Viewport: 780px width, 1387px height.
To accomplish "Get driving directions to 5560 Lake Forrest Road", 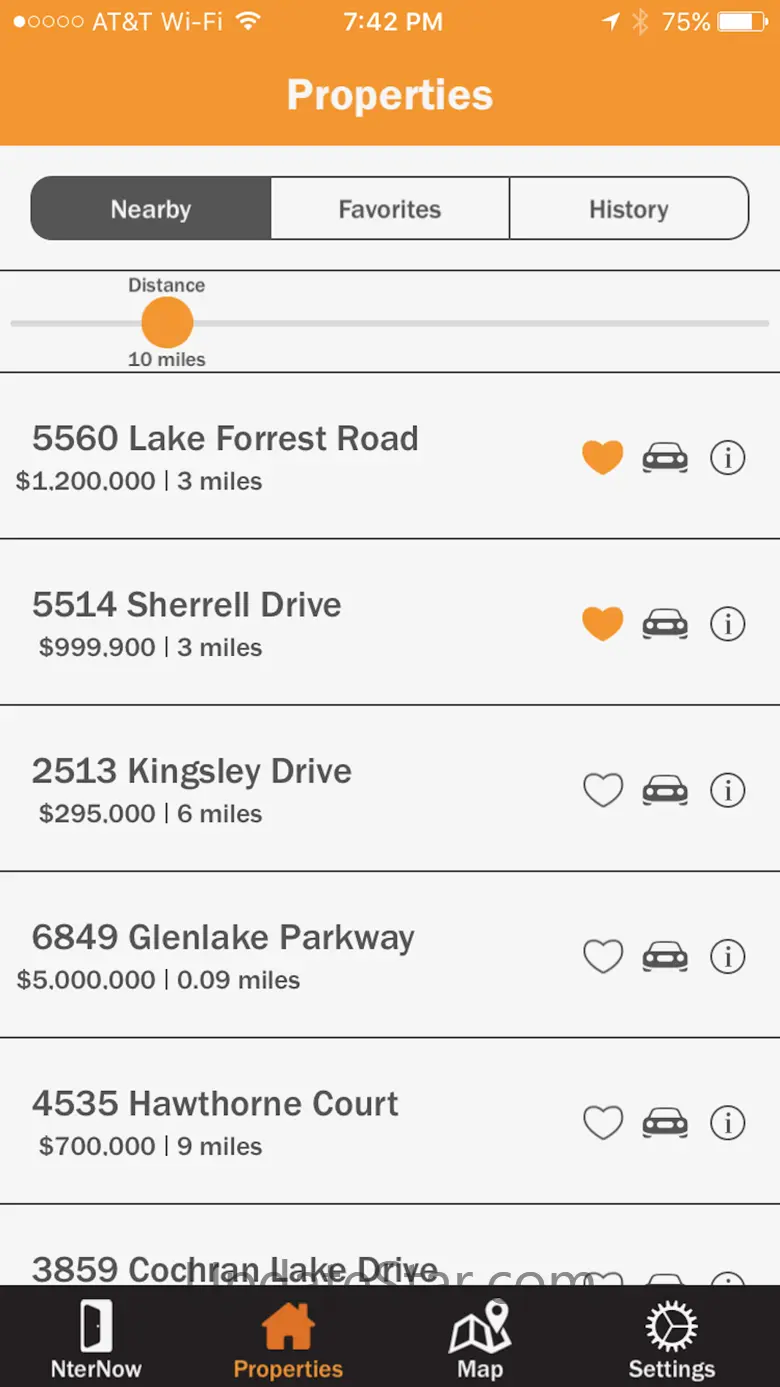I will (665, 458).
